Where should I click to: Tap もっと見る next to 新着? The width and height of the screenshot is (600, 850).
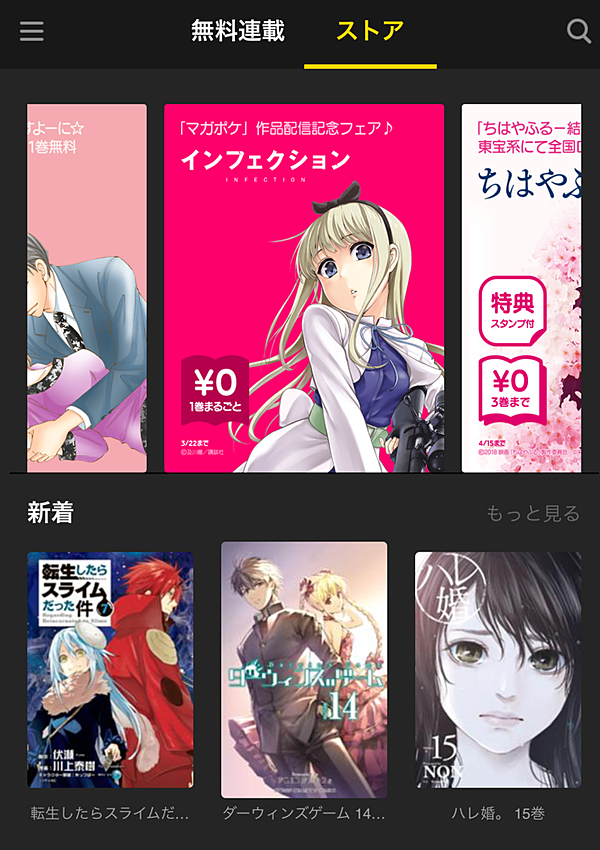[532, 514]
